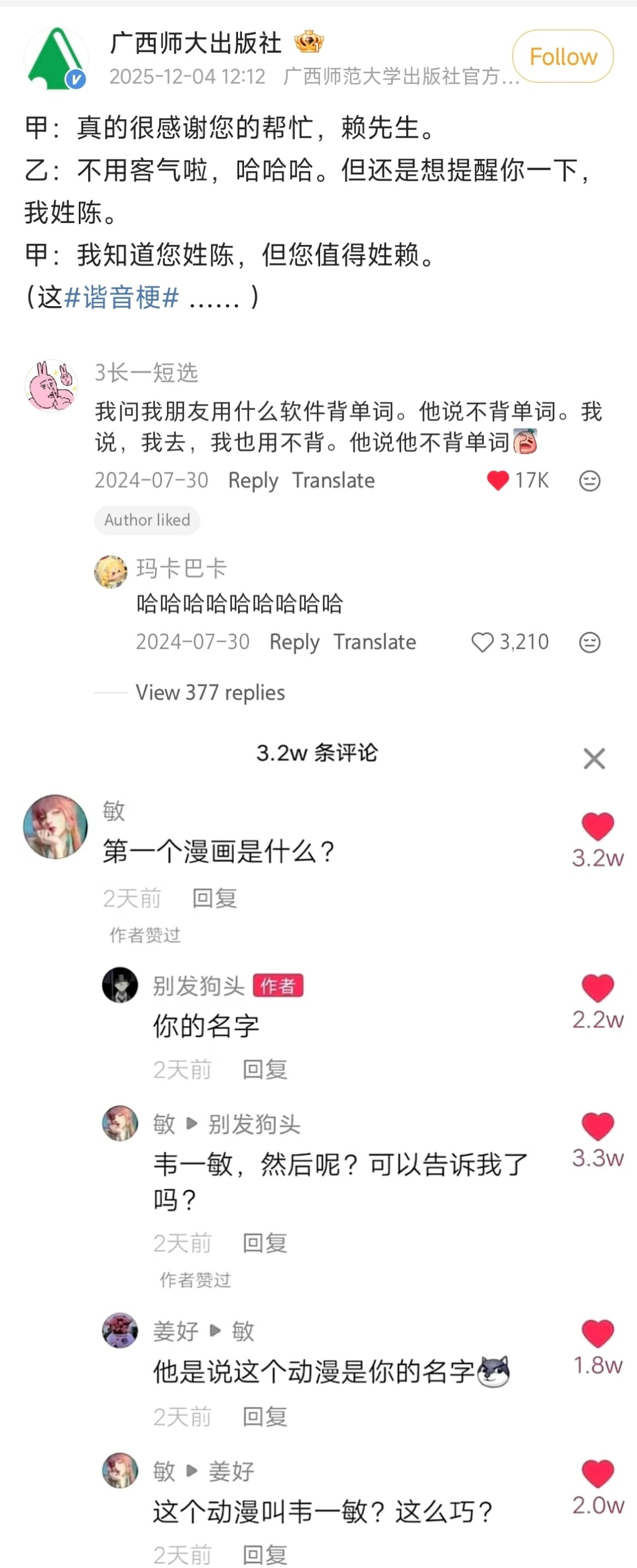Open the #谐音梗# hashtag link
Image resolution: width=637 pixels, height=1568 pixels.
click(121, 298)
